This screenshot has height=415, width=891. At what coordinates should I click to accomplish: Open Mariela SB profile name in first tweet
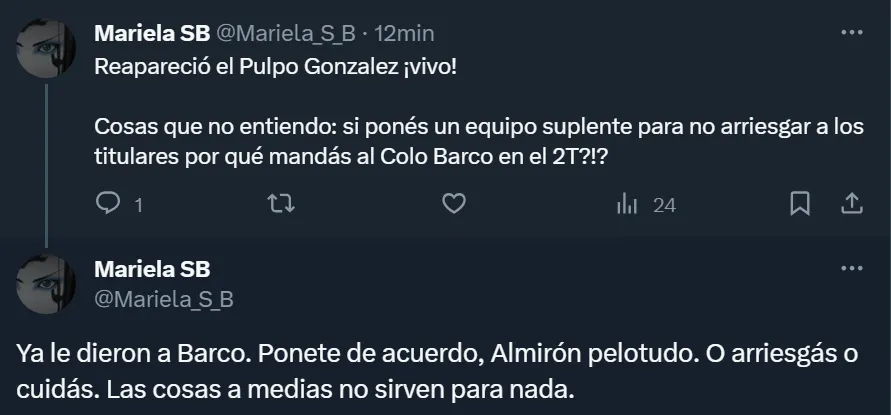coord(152,33)
